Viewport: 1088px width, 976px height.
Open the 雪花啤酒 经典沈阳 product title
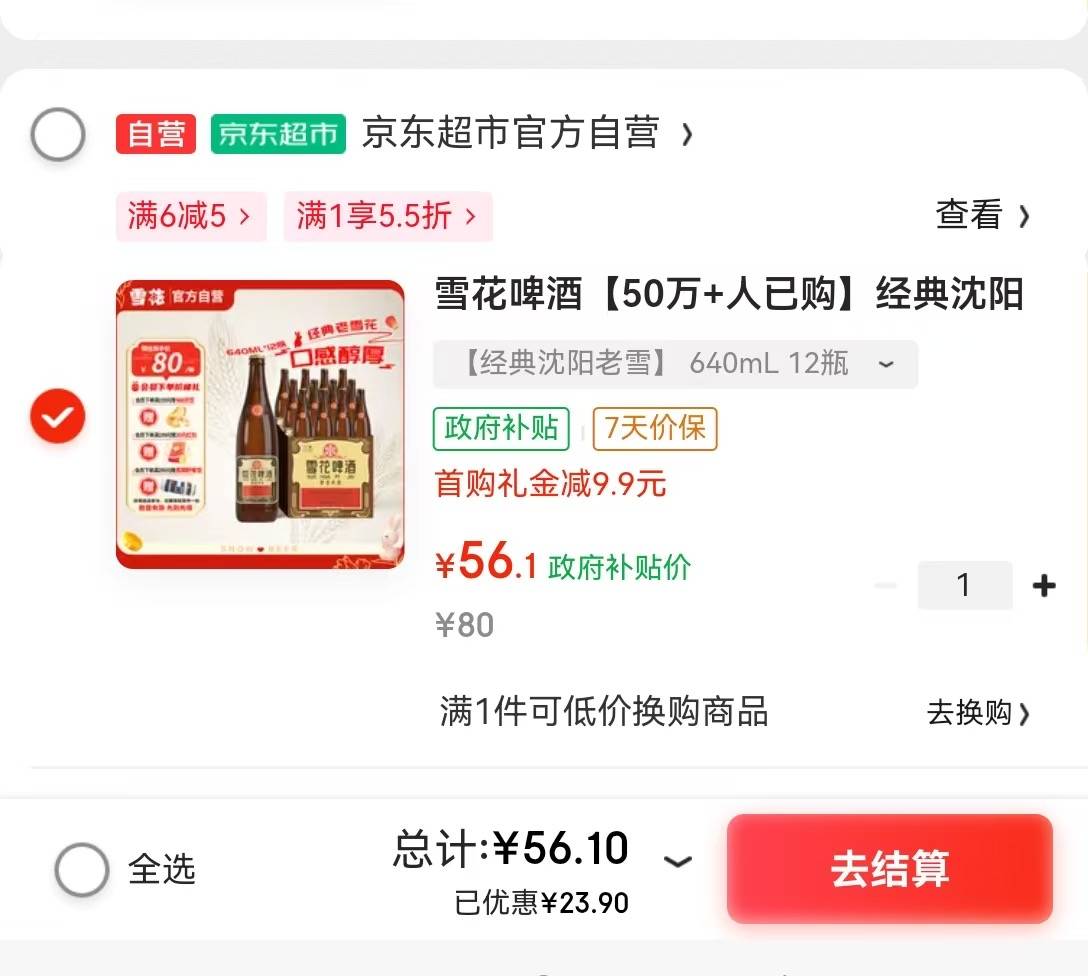[x=728, y=294]
